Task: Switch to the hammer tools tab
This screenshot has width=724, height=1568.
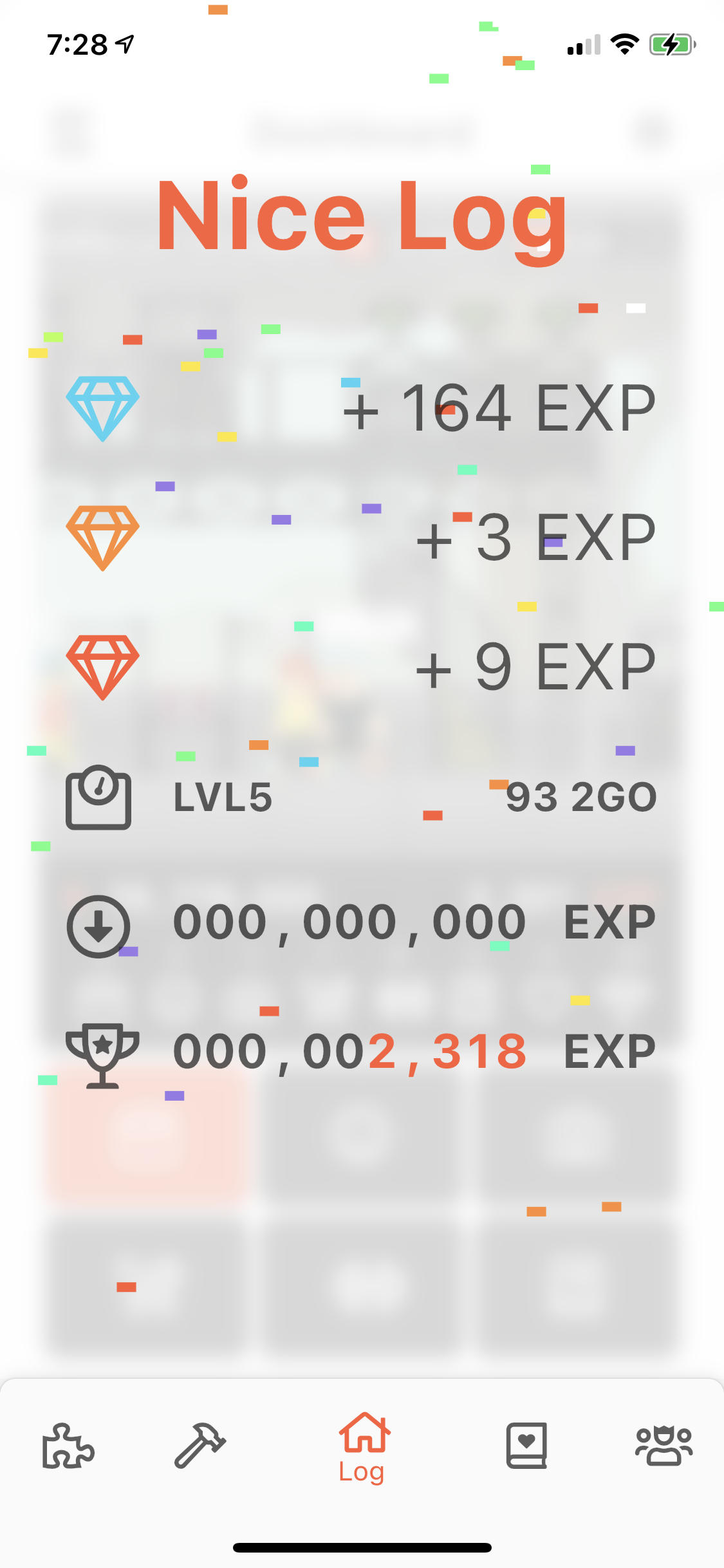Action: click(x=200, y=1445)
